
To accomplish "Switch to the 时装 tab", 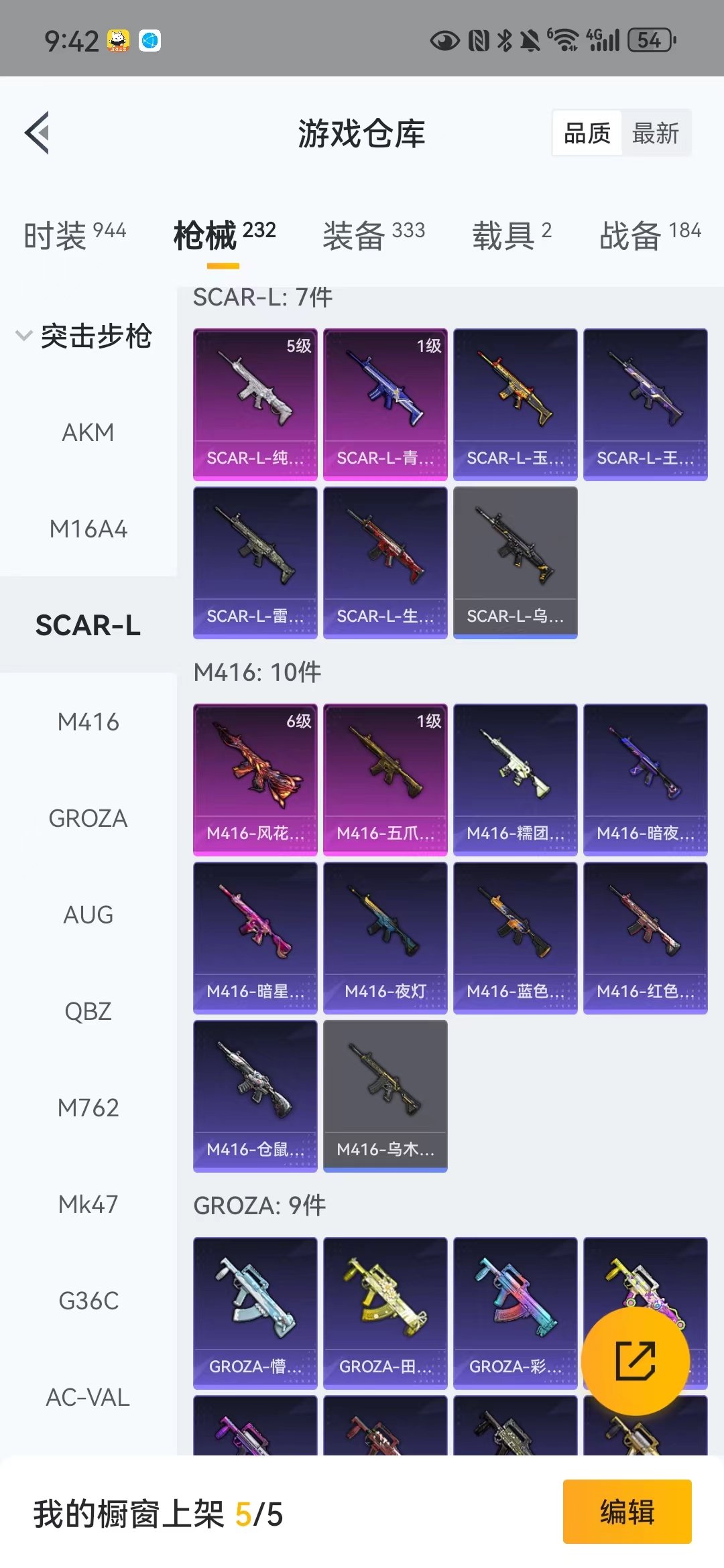I will 74,235.
